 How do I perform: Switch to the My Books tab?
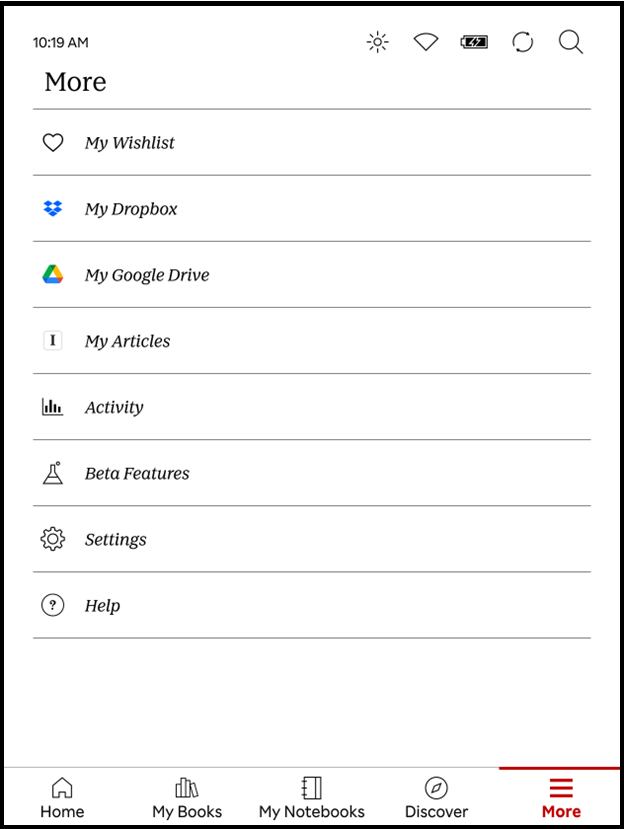pyautogui.click(x=187, y=798)
